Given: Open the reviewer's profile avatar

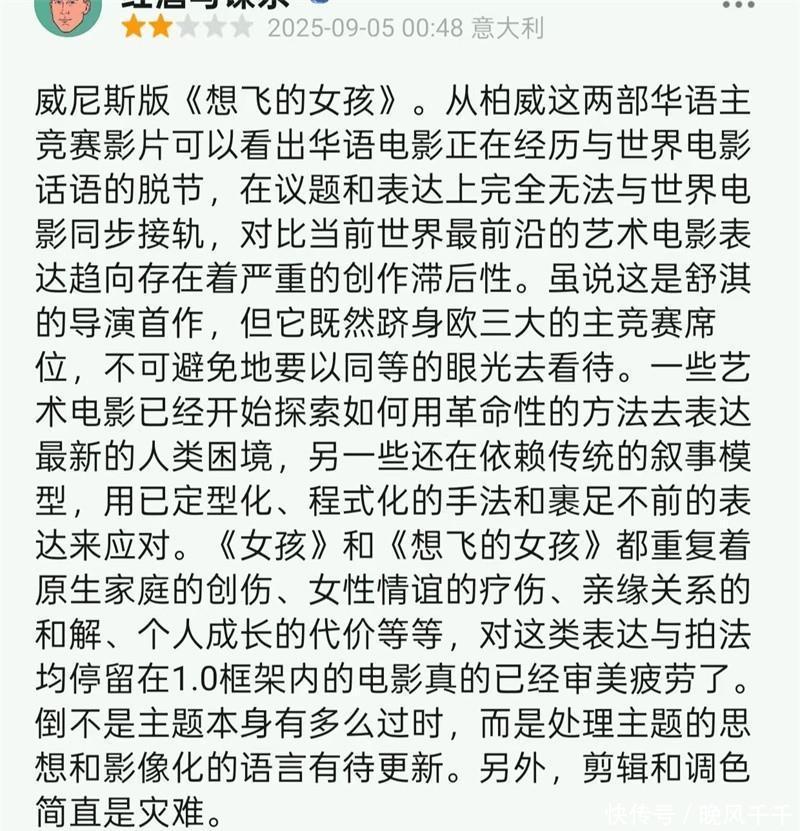Looking at the screenshot, I should [66, 10].
